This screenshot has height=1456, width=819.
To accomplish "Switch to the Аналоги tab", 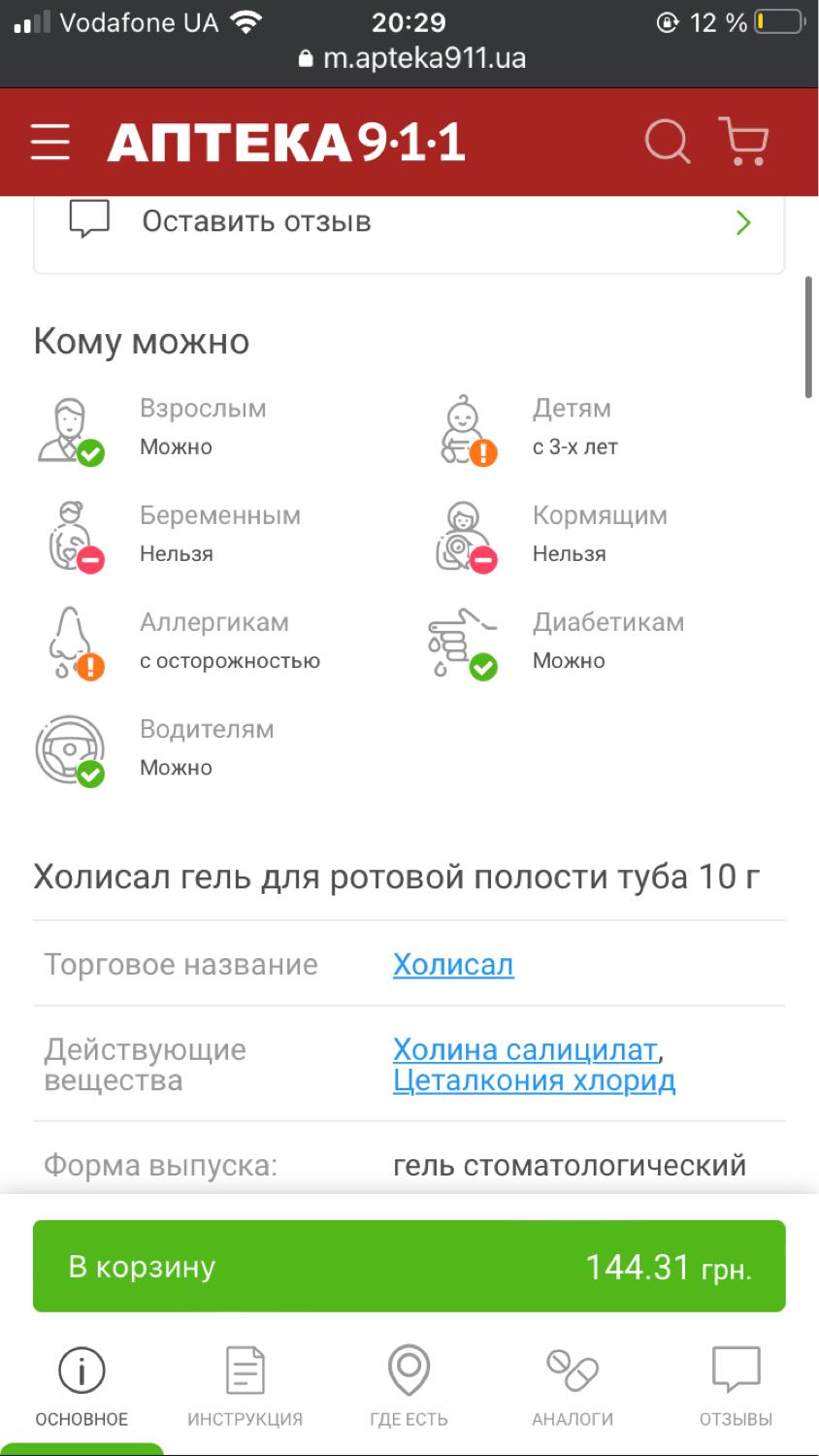I will click(573, 1386).
